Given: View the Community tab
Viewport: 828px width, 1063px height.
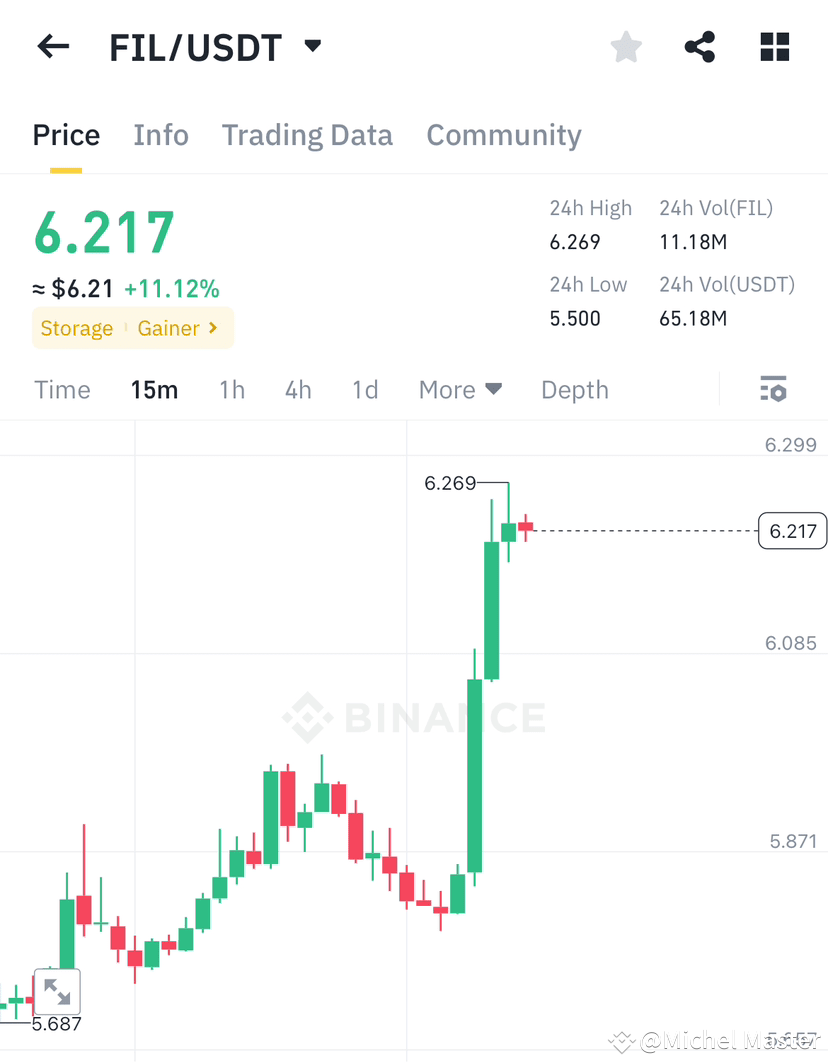Looking at the screenshot, I should point(504,135).
